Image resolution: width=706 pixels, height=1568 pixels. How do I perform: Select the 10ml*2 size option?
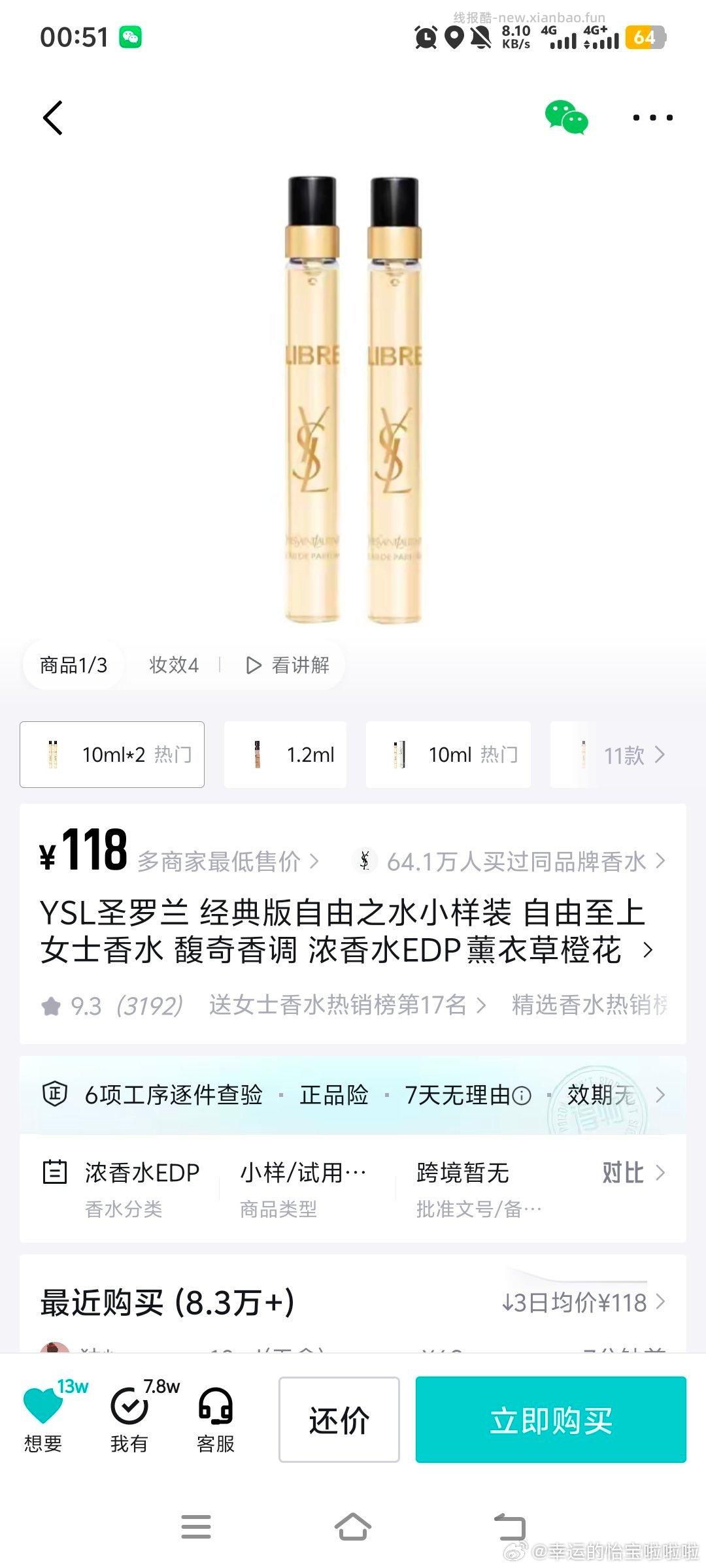[111, 755]
